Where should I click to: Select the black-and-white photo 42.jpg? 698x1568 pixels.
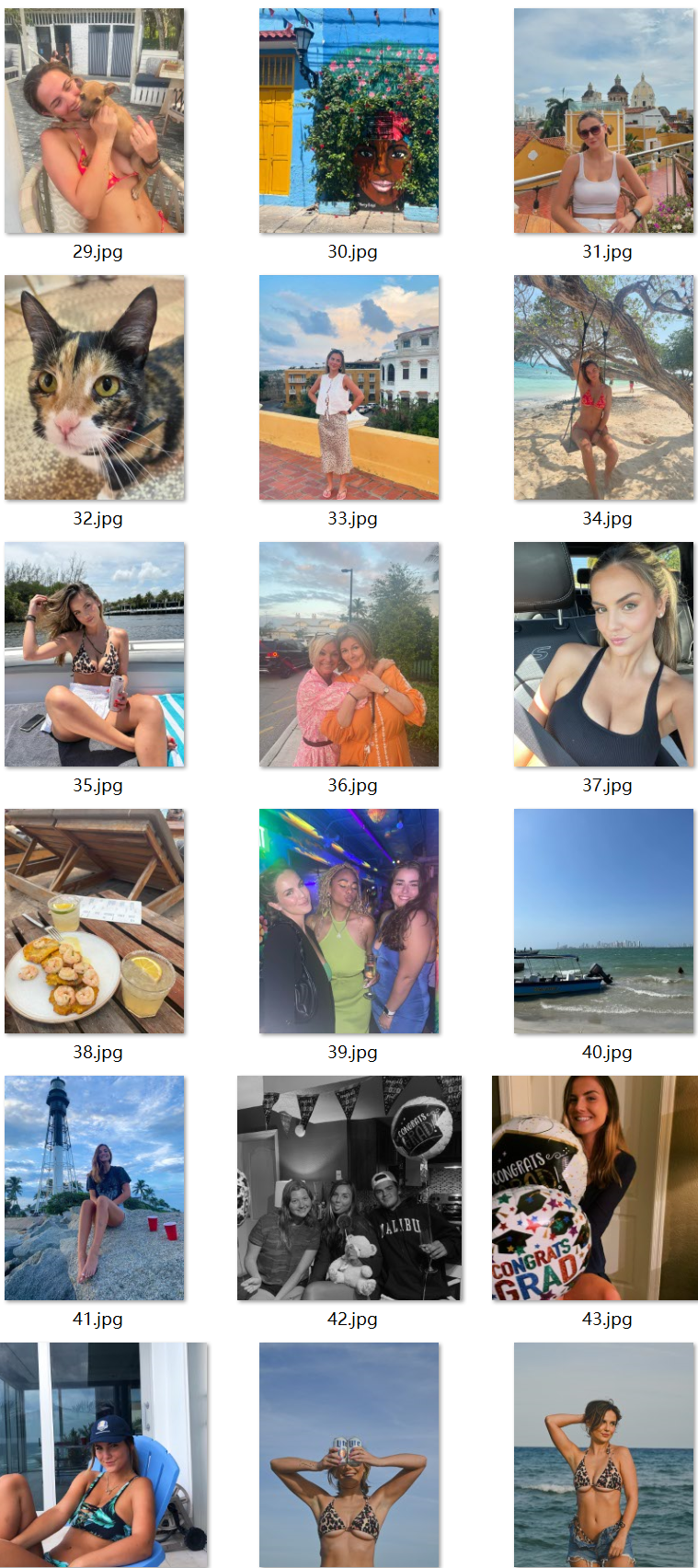[x=349, y=1188]
